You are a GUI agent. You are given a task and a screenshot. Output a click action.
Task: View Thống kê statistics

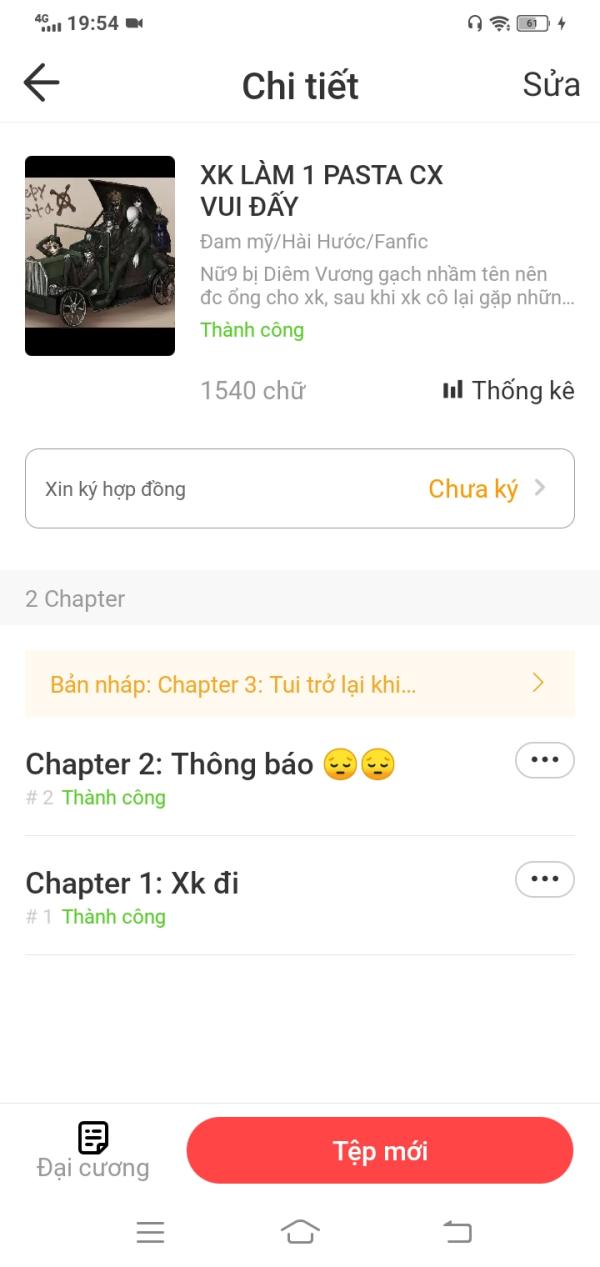tap(509, 390)
